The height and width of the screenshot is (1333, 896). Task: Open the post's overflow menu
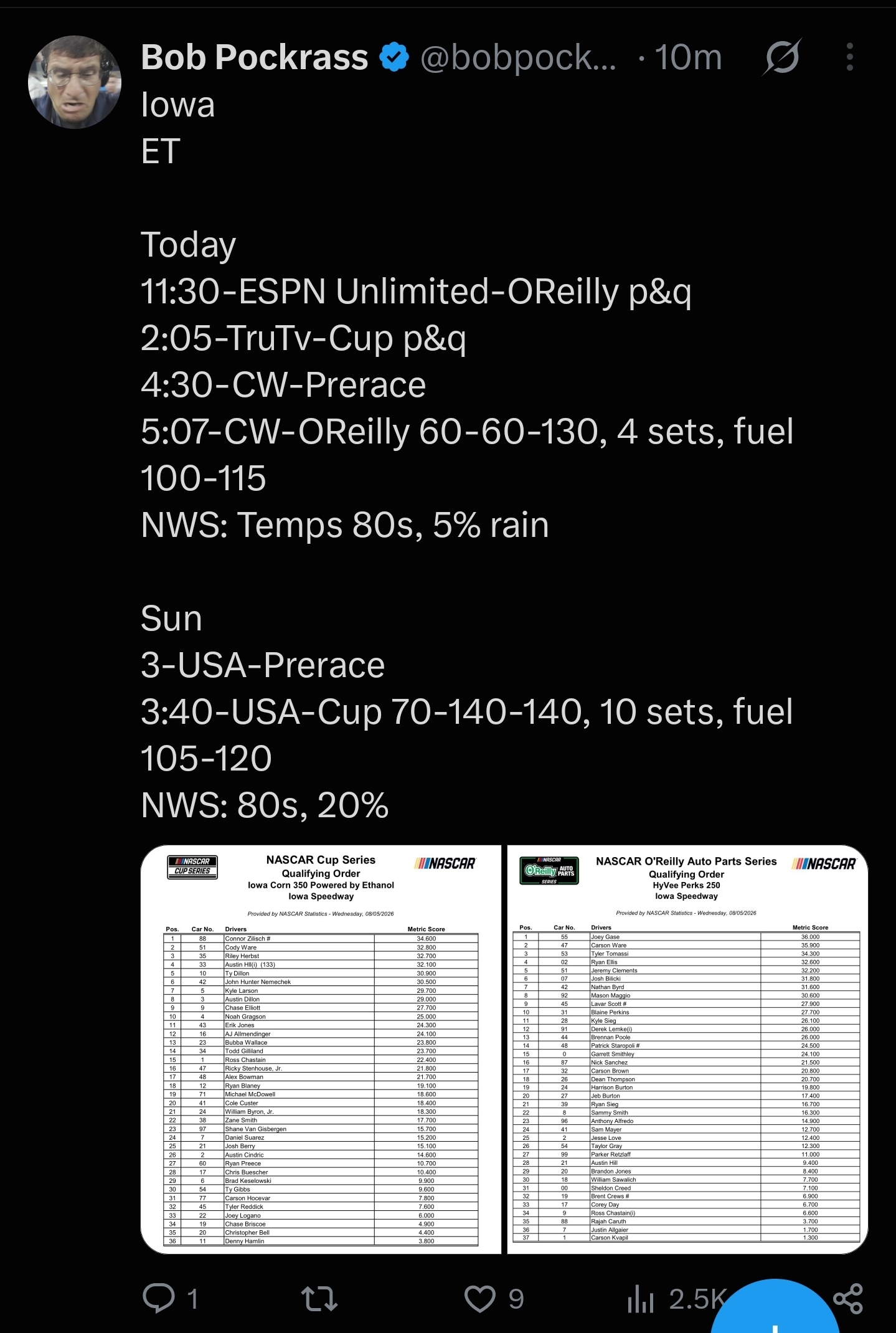point(849,57)
